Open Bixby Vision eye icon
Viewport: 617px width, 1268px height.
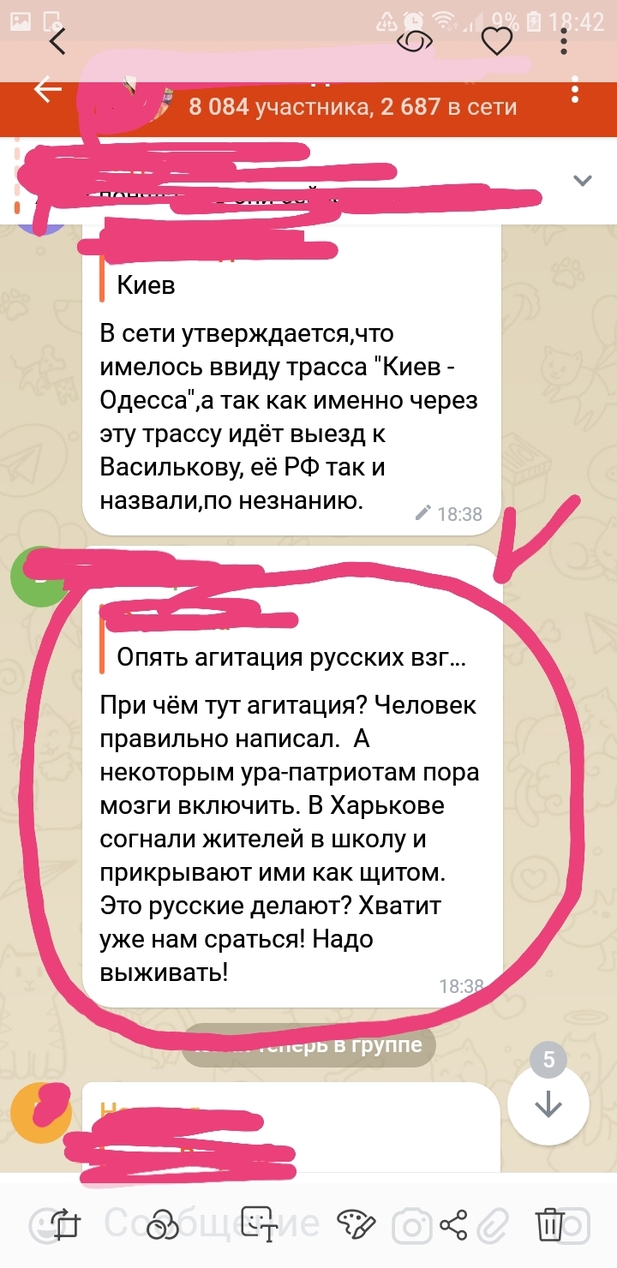(413, 41)
